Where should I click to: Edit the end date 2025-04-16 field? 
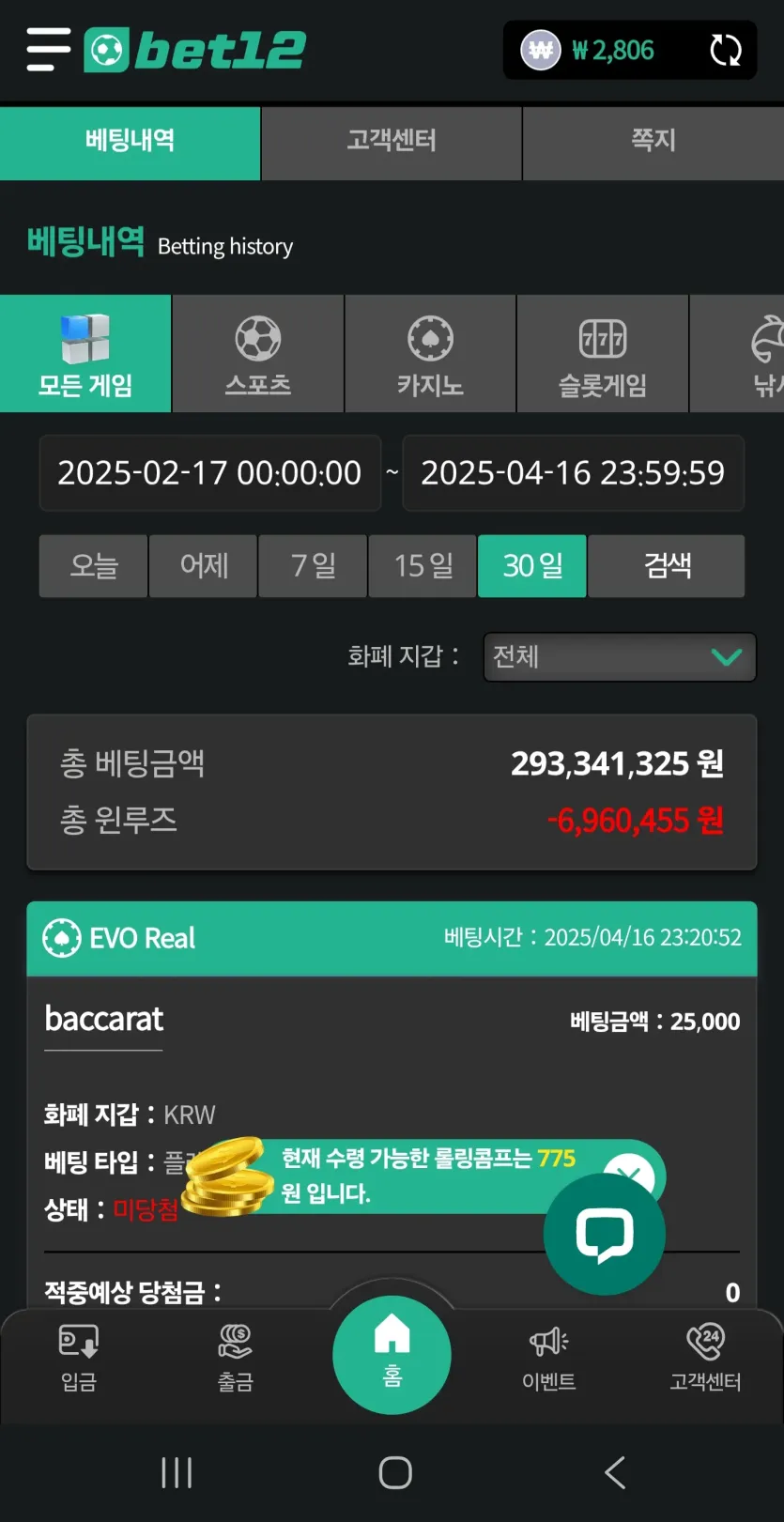(573, 473)
